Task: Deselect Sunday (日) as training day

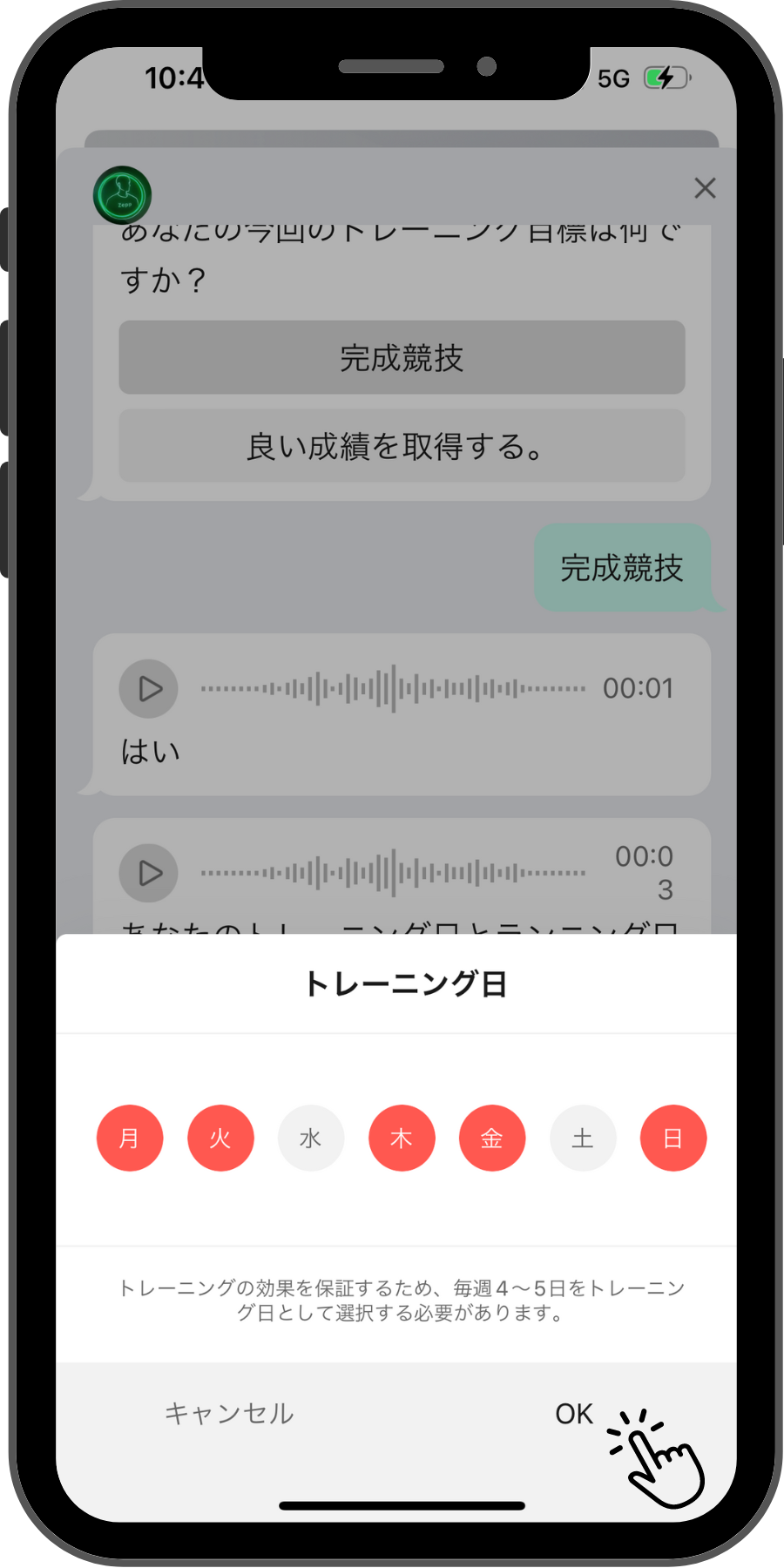Action: (x=673, y=1138)
